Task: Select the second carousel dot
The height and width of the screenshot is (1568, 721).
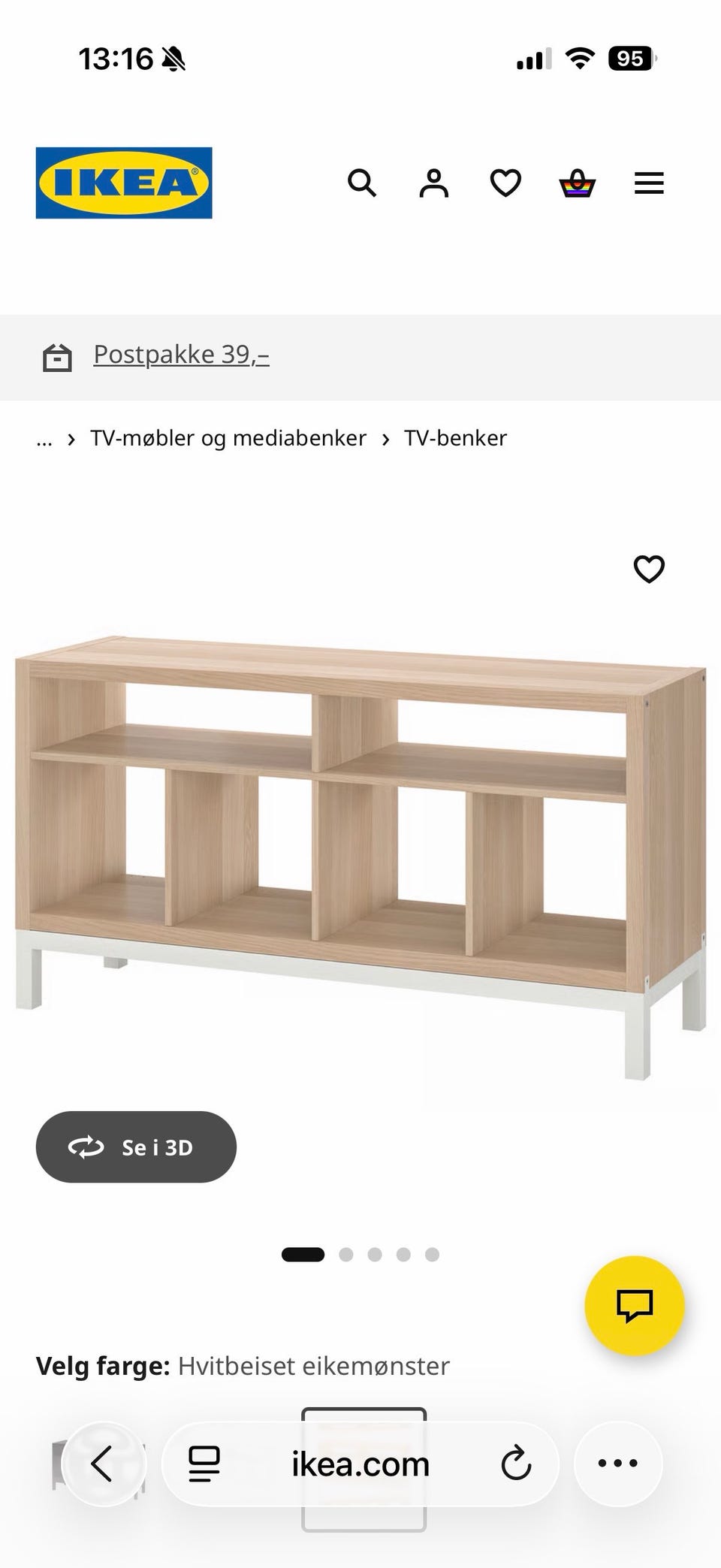Action: (x=346, y=1254)
